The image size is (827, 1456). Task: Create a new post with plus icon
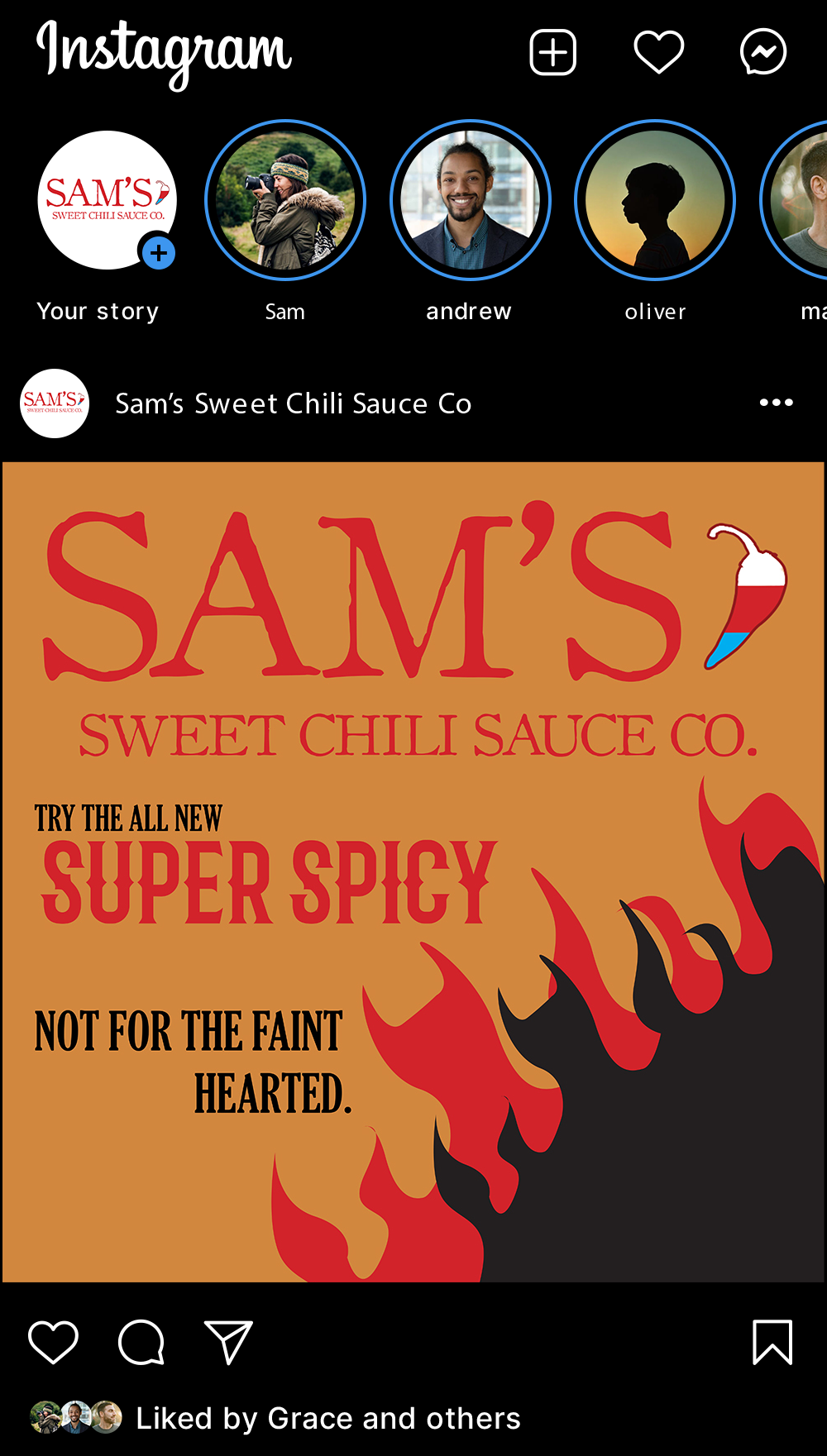click(x=552, y=53)
